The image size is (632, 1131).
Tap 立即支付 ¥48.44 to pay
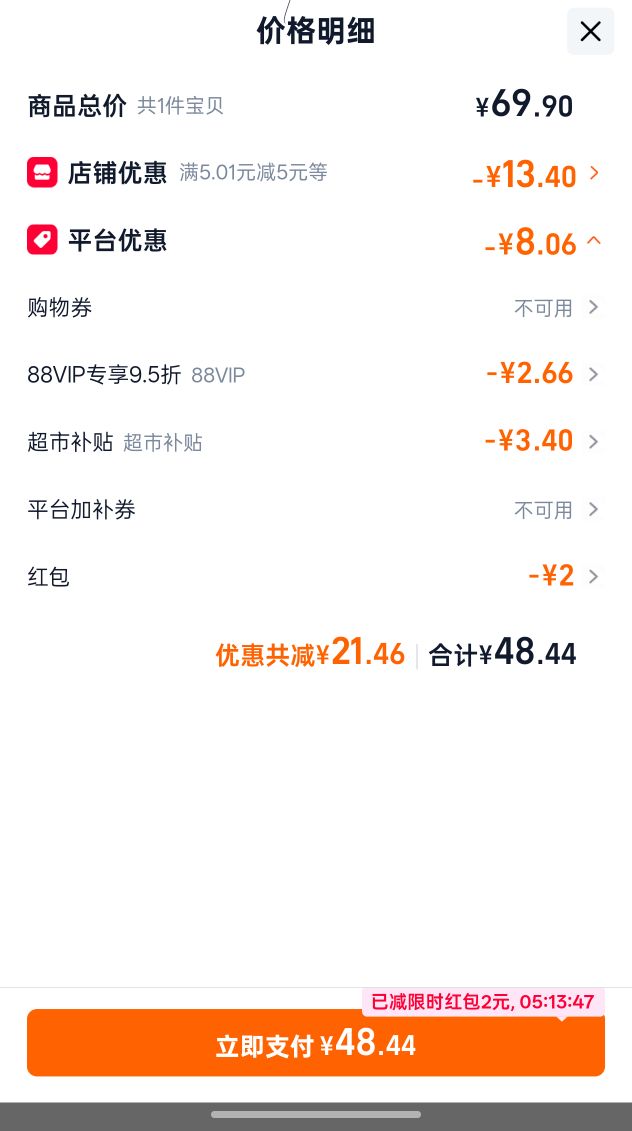tap(316, 1043)
